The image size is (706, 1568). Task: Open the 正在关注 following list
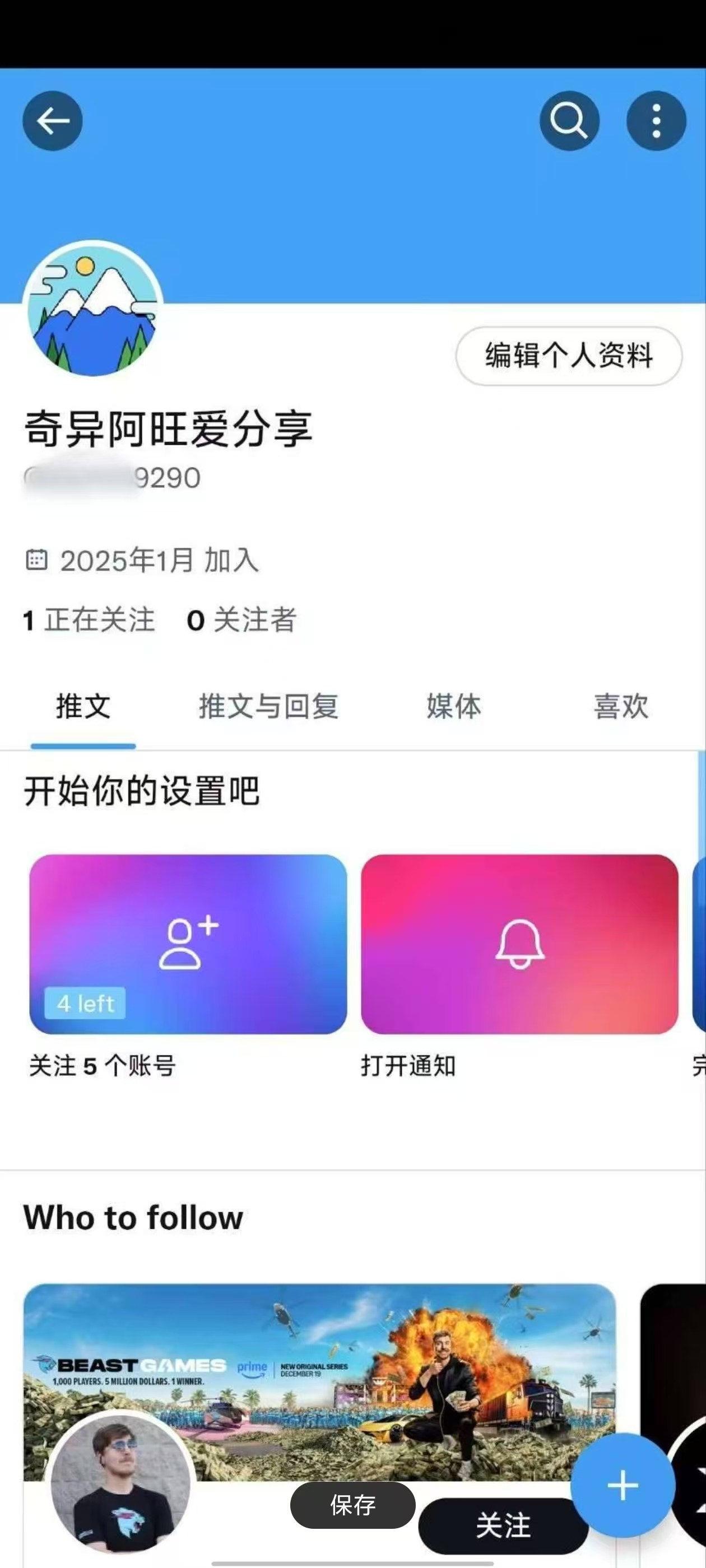(89, 620)
